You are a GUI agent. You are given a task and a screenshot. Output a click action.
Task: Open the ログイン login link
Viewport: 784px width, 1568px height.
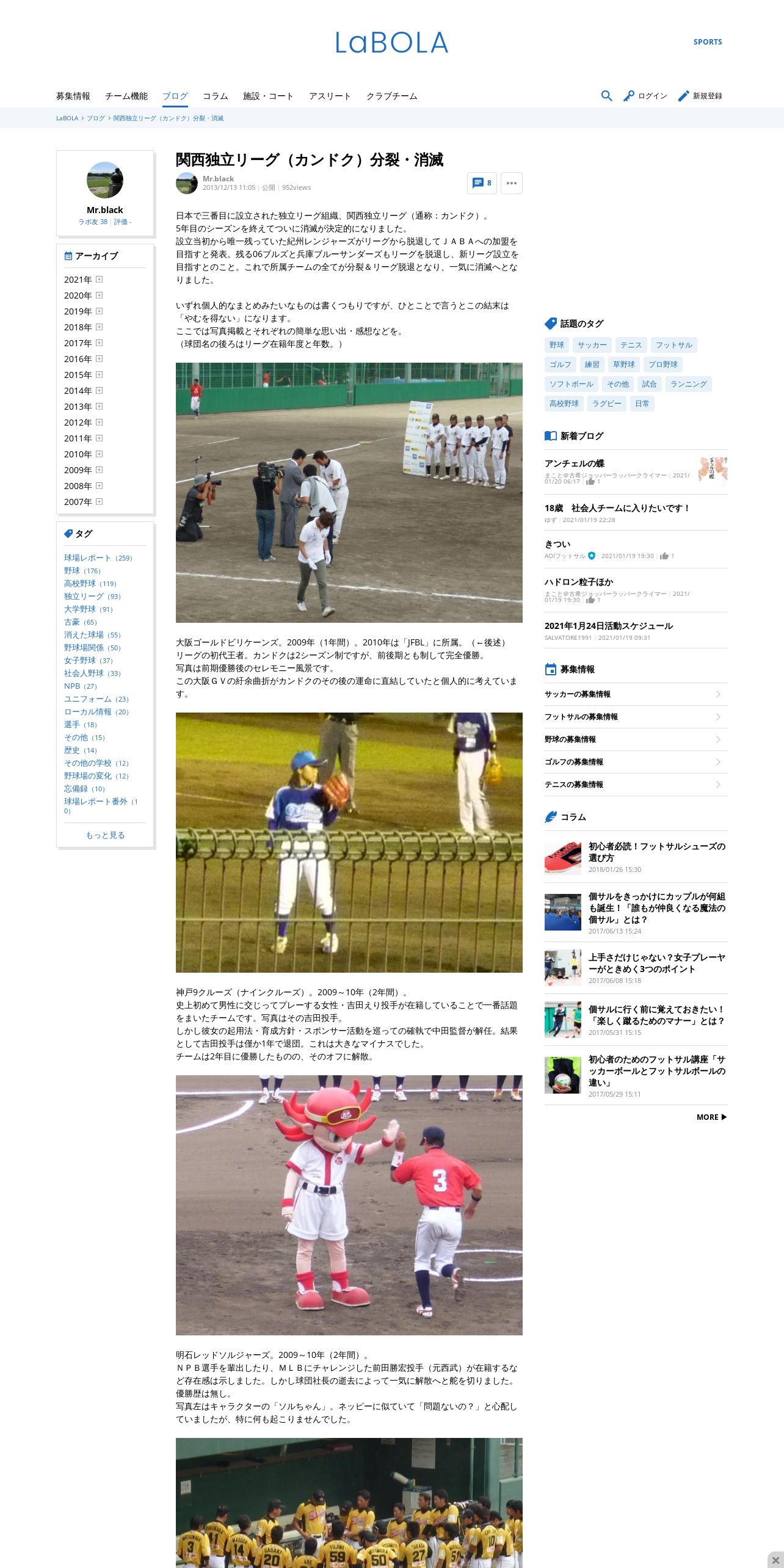tap(645, 96)
